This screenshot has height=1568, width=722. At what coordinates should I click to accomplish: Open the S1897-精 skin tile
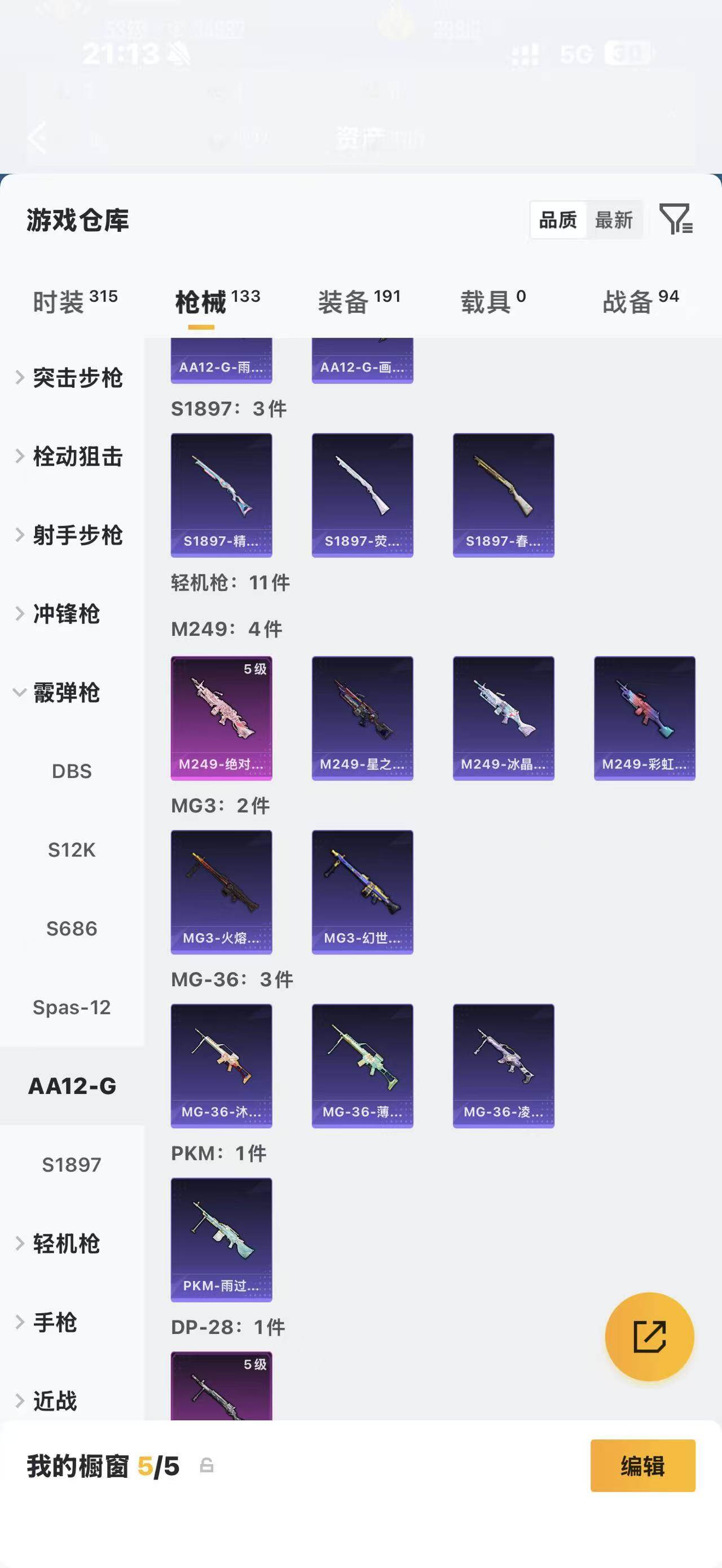pyautogui.click(x=222, y=496)
